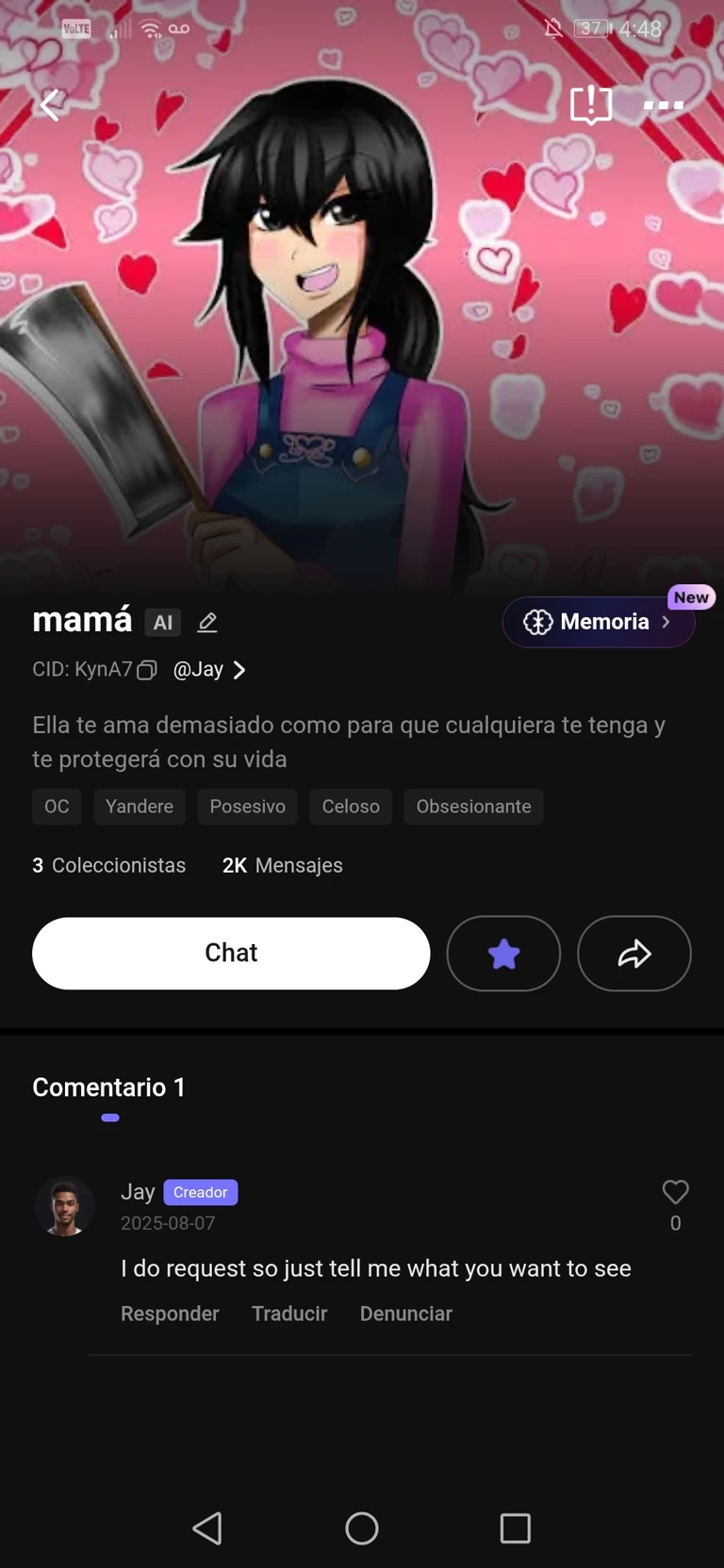Select the Celoso tag
This screenshot has width=724, height=1568.
click(x=351, y=807)
